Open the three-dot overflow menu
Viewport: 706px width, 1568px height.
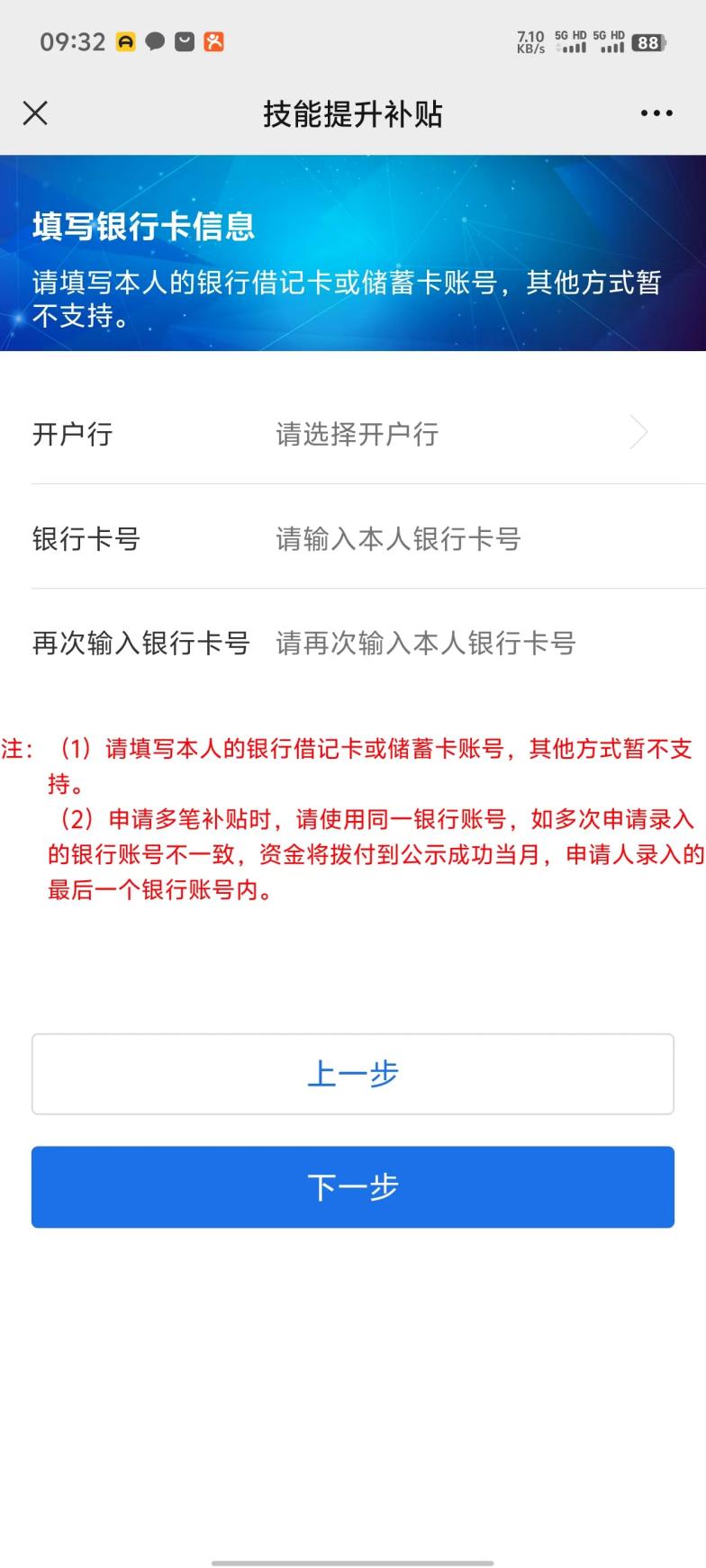coord(656,113)
